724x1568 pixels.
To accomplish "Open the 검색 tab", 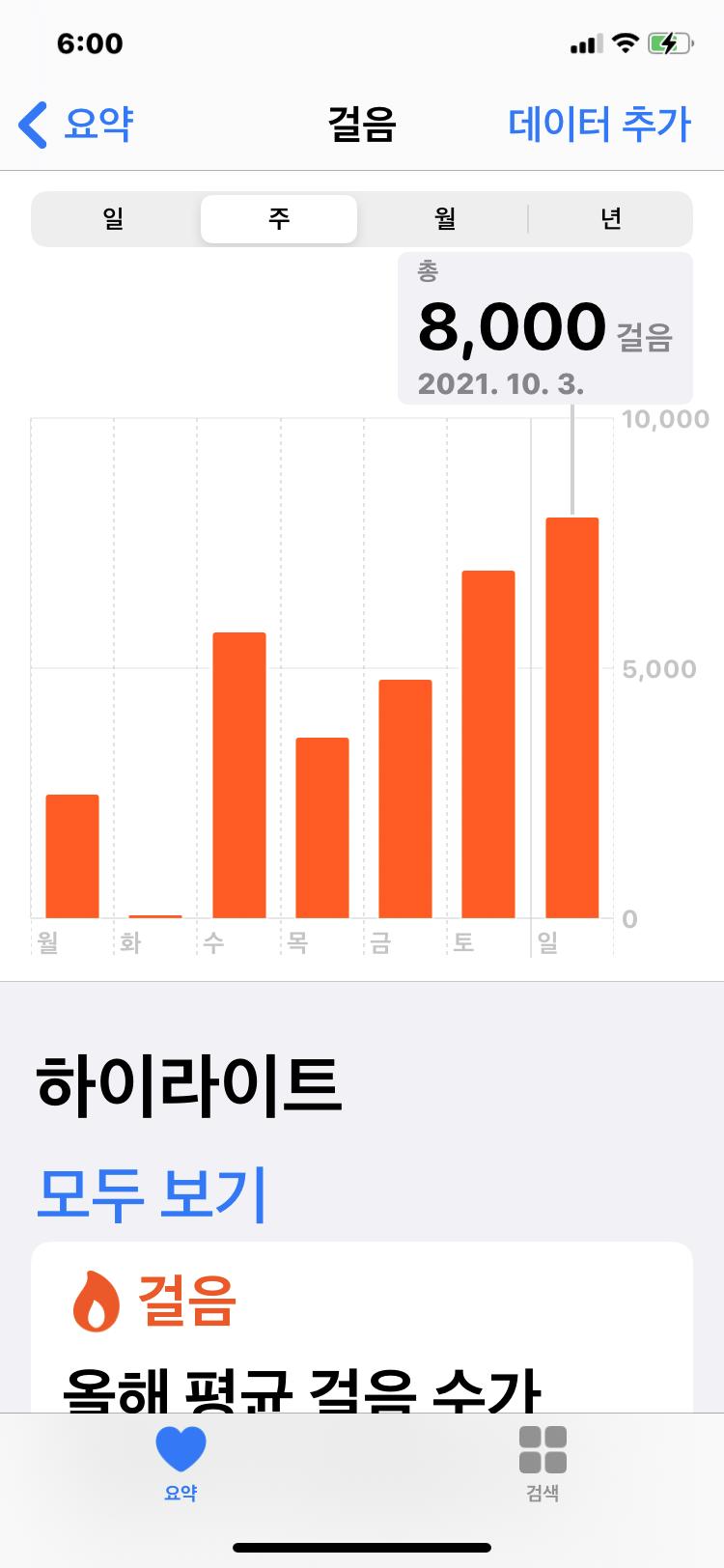I will (543, 1463).
